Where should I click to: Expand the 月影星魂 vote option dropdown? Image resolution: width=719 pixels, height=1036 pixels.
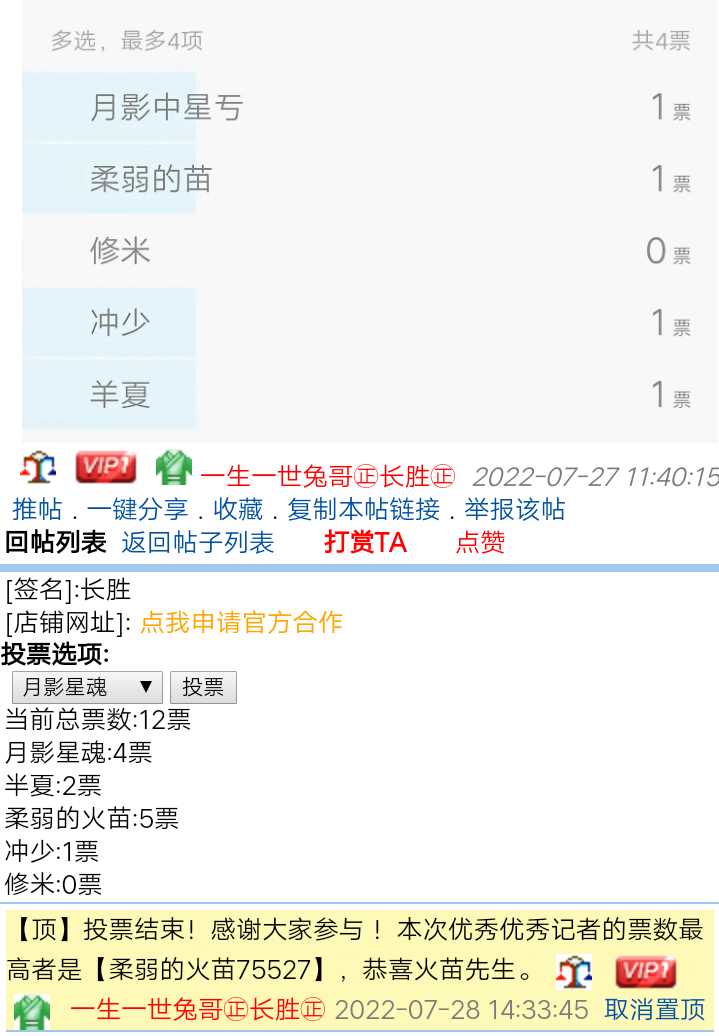(x=87, y=687)
